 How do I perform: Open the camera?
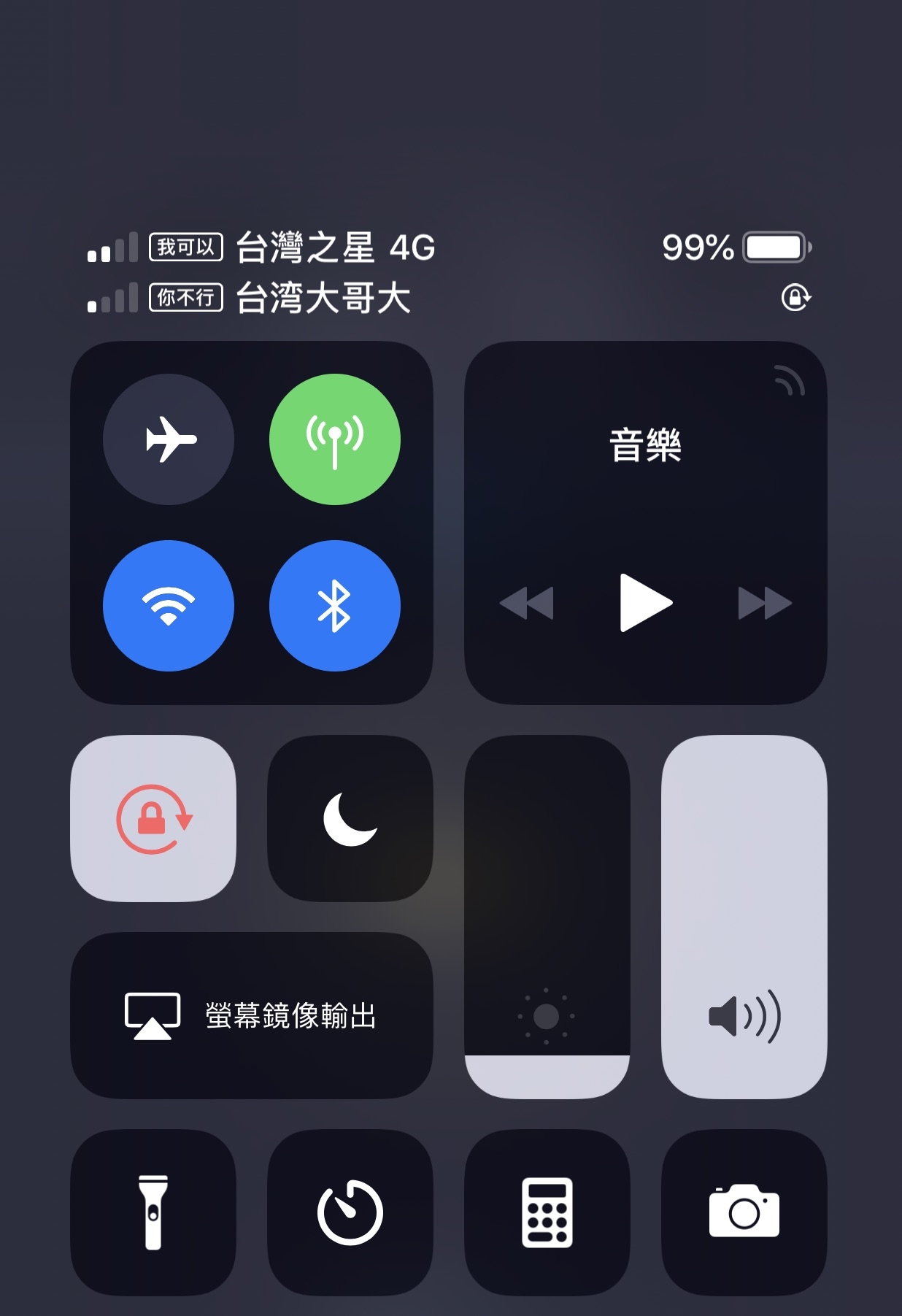[x=744, y=1212]
